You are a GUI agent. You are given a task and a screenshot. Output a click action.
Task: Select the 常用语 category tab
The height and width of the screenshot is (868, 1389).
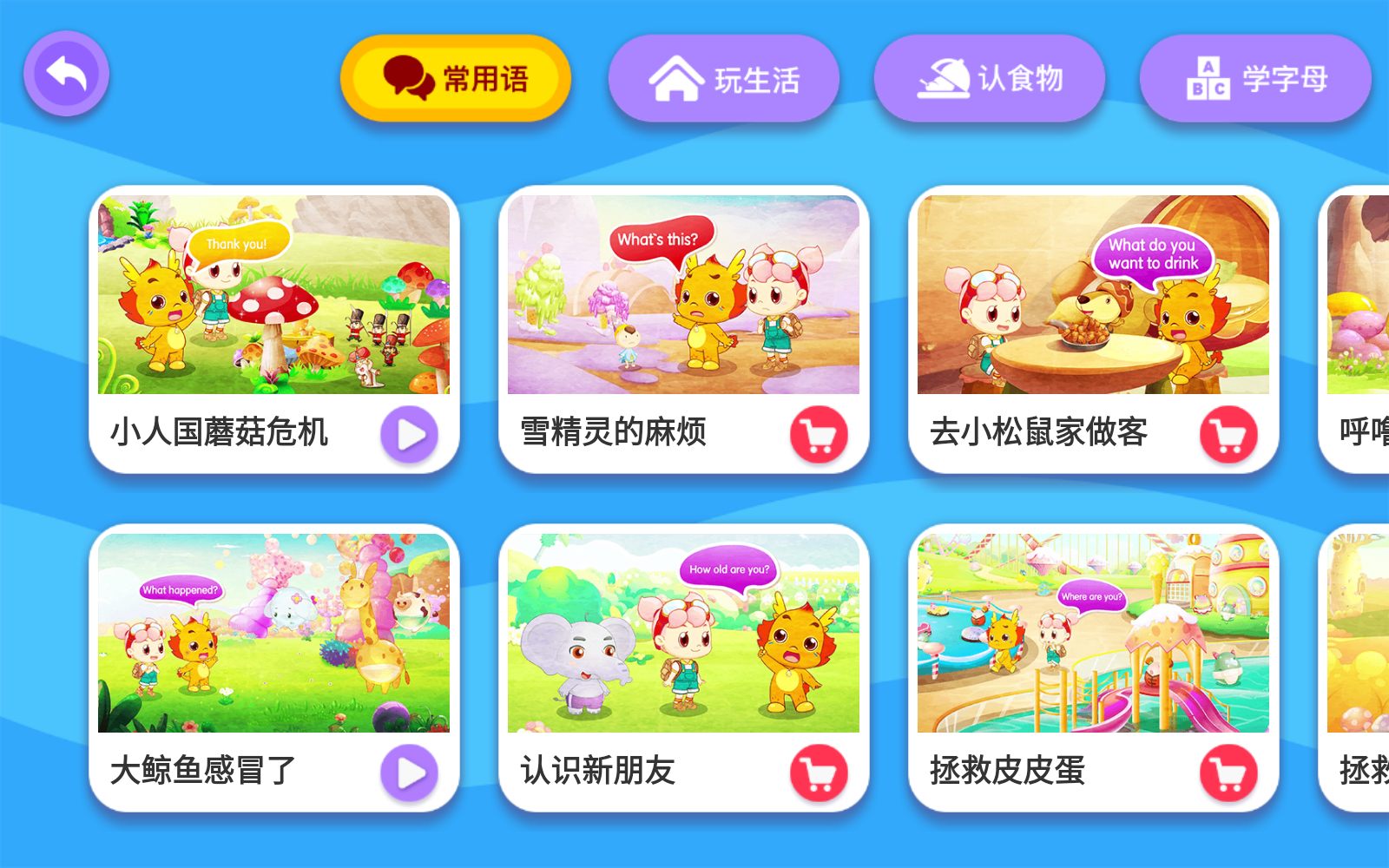(x=456, y=78)
